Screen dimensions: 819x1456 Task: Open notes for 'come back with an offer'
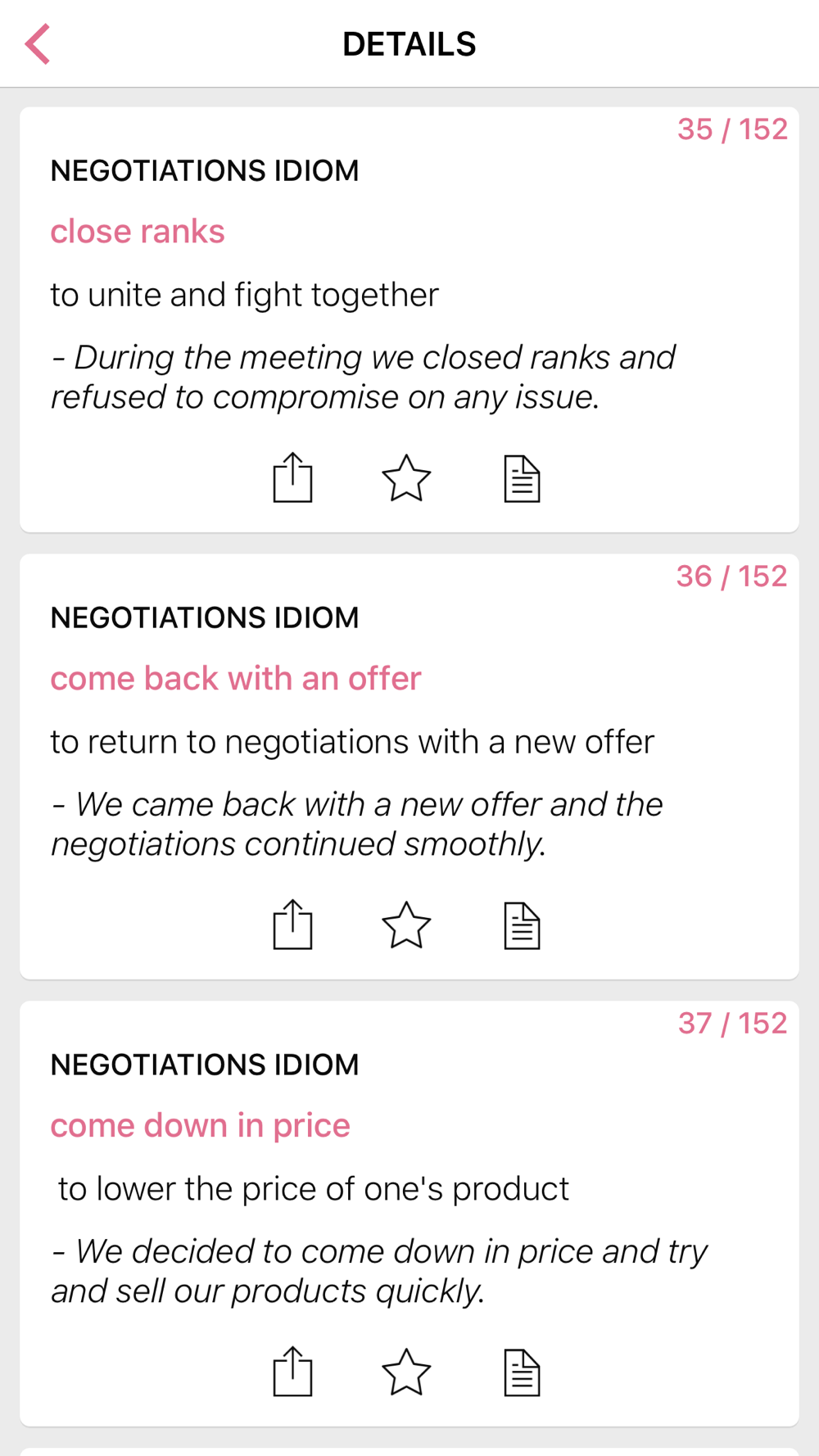click(522, 925)
